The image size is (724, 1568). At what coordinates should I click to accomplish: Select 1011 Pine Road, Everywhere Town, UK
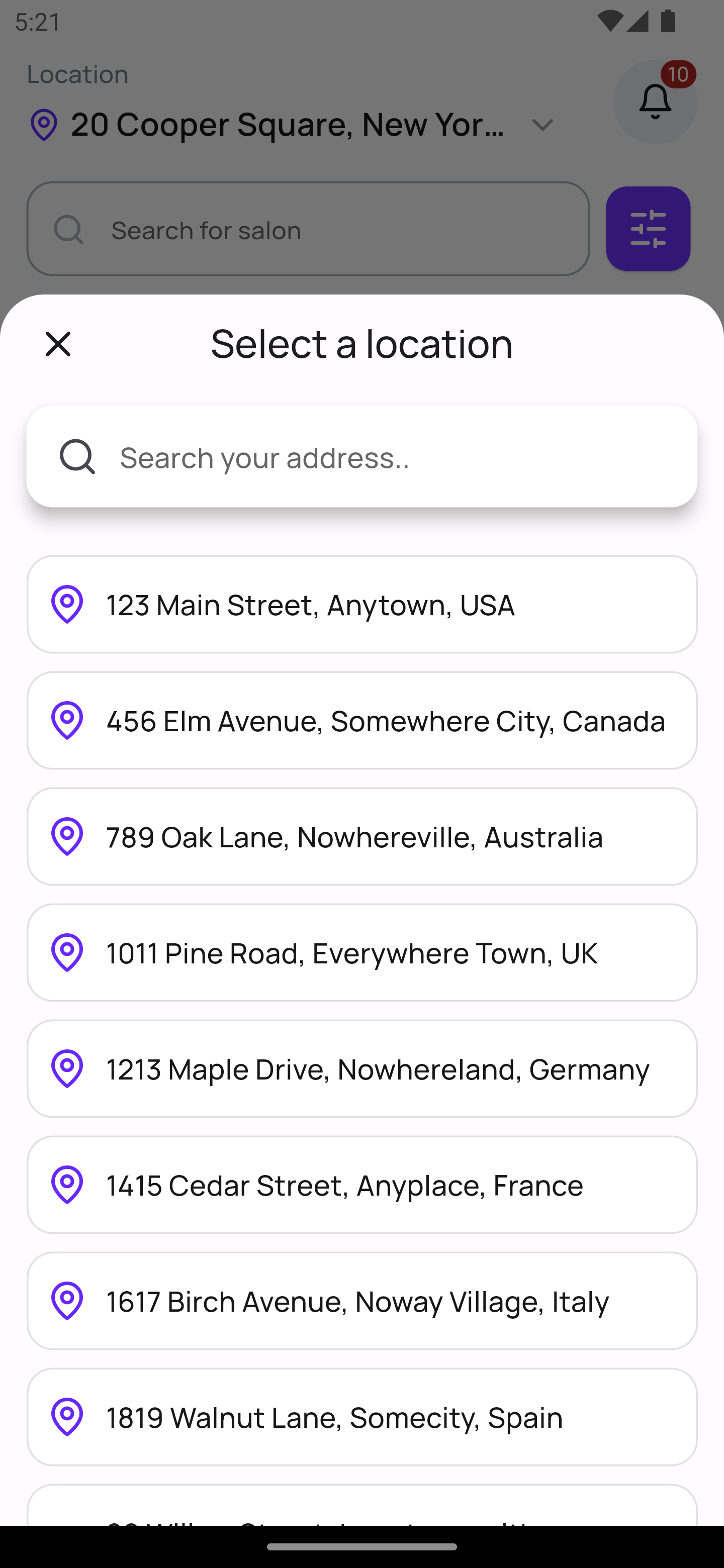click(x=361, y=952)
